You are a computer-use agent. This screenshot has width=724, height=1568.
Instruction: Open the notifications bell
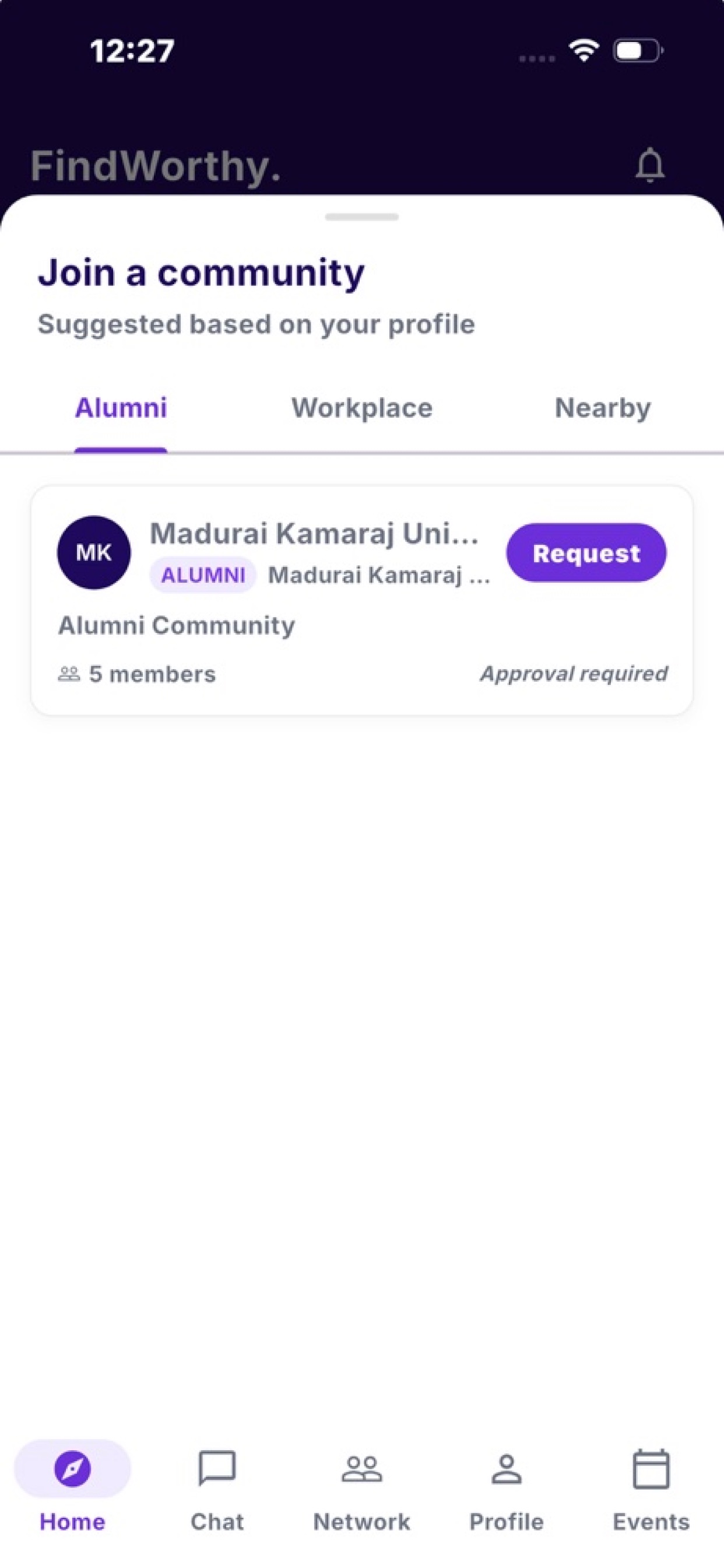click(x=650, y=165)
